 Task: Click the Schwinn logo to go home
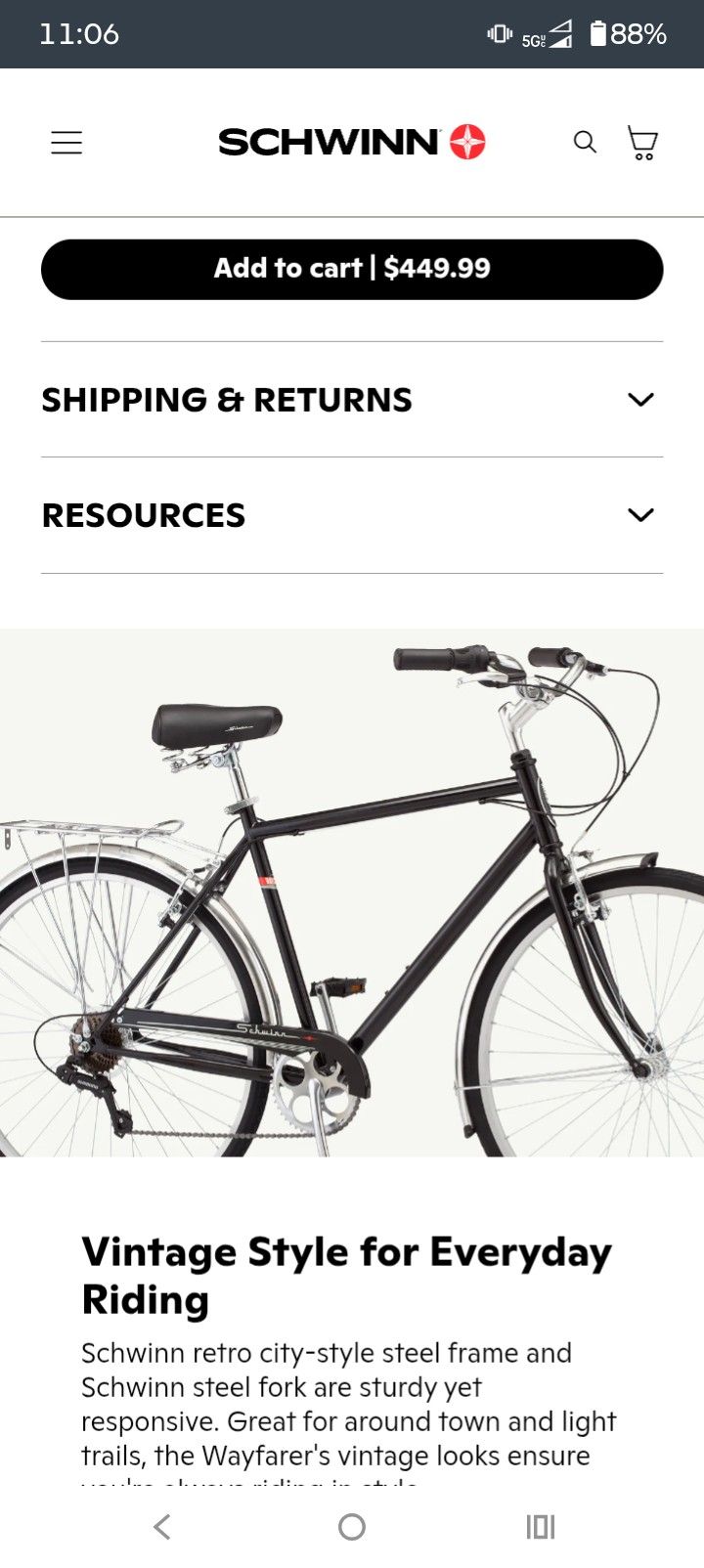coord(329,141)
